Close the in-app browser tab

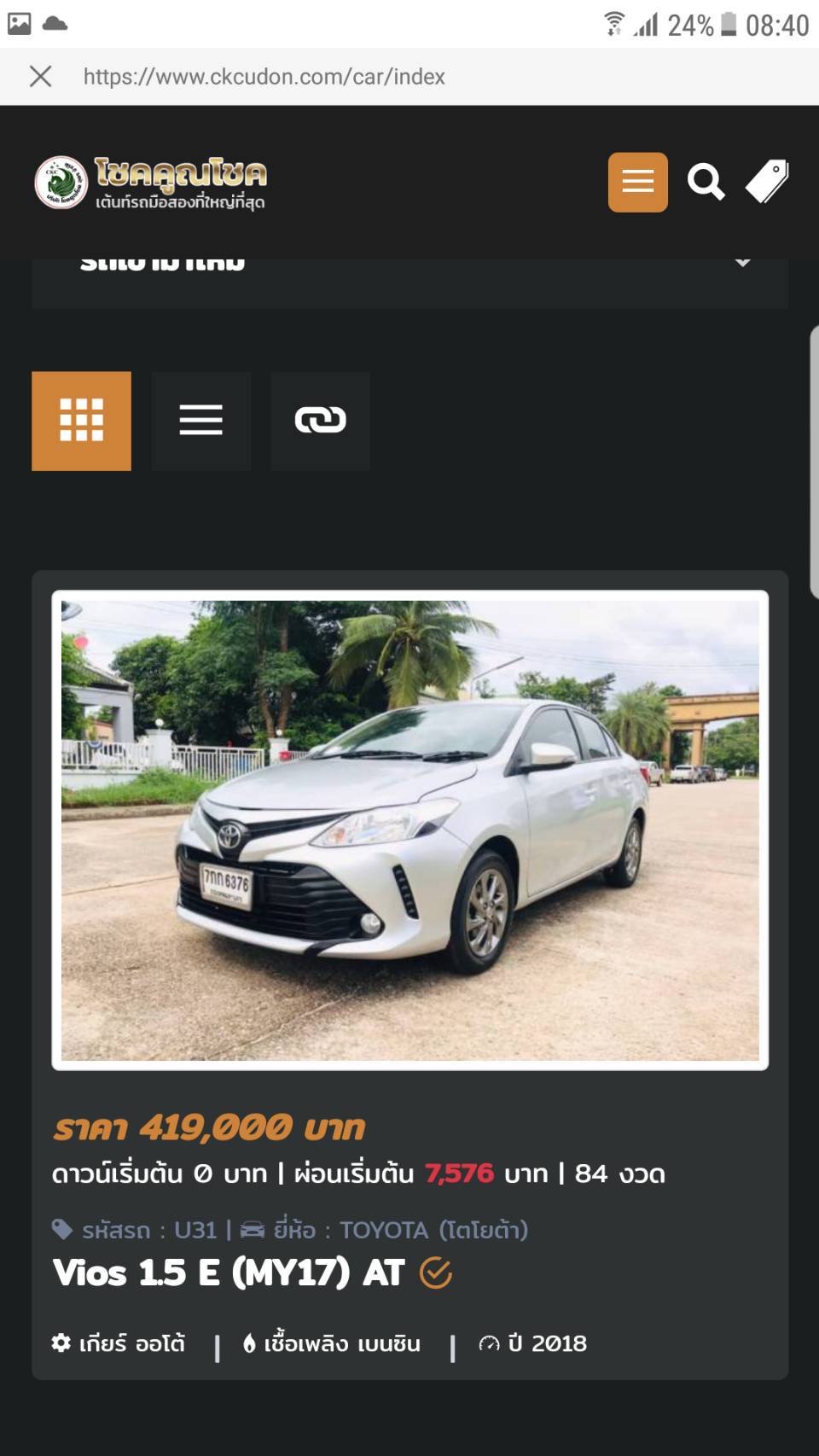click(x=40, y=77)
